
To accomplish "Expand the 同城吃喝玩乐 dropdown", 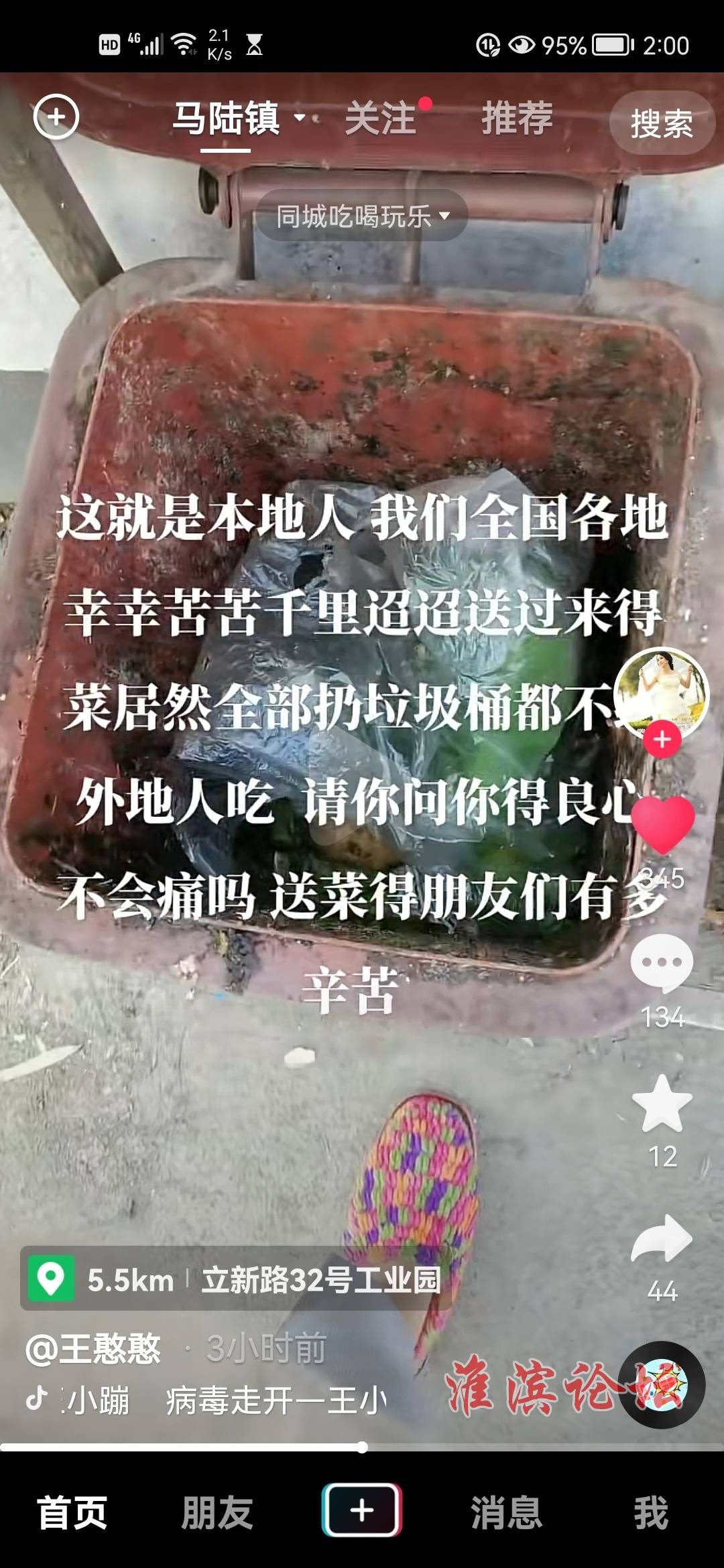I will [x=362, y=216].
